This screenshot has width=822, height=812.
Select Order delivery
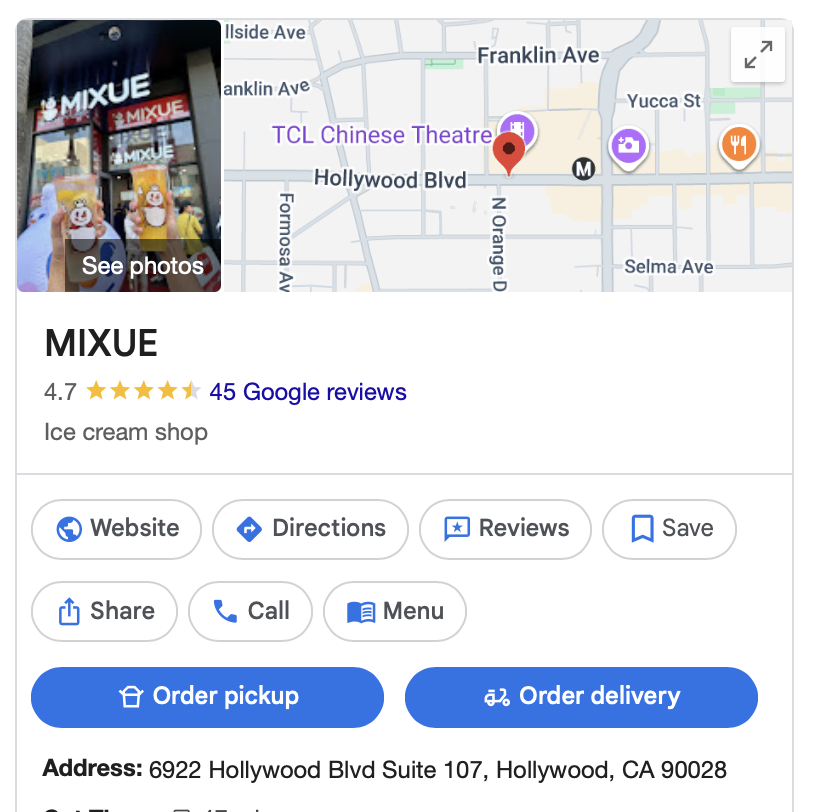581,696
